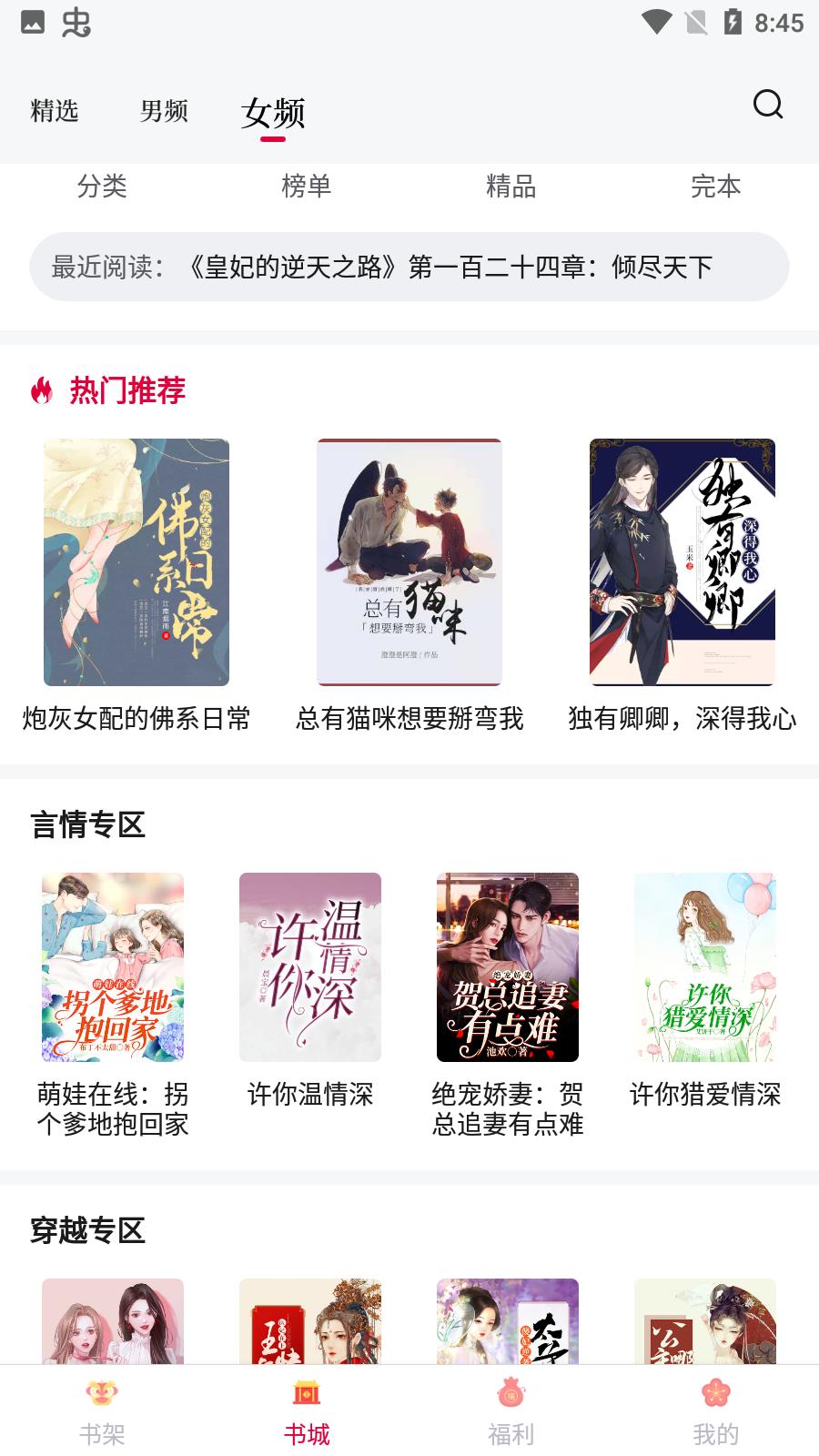Open the book 许你温情深

coord(310,966)
